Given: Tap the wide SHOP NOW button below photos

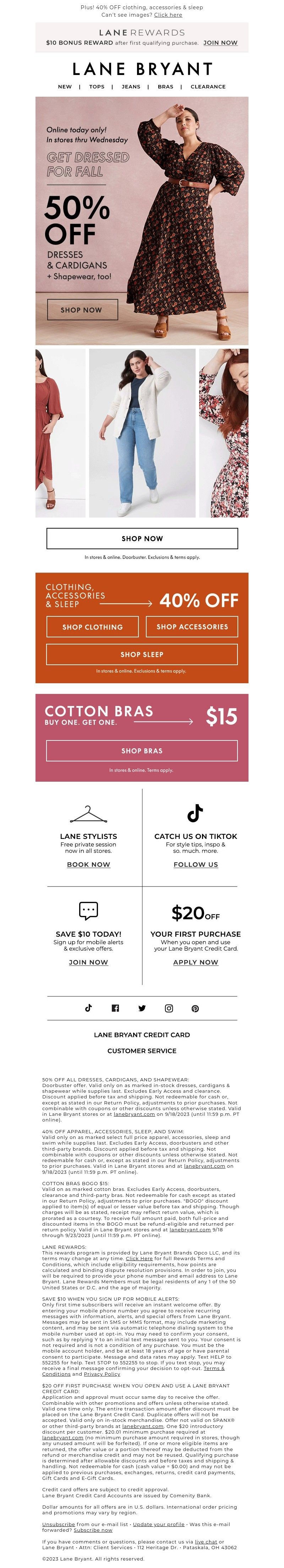Looking at the screenshot, I should [x=142, y=538].
